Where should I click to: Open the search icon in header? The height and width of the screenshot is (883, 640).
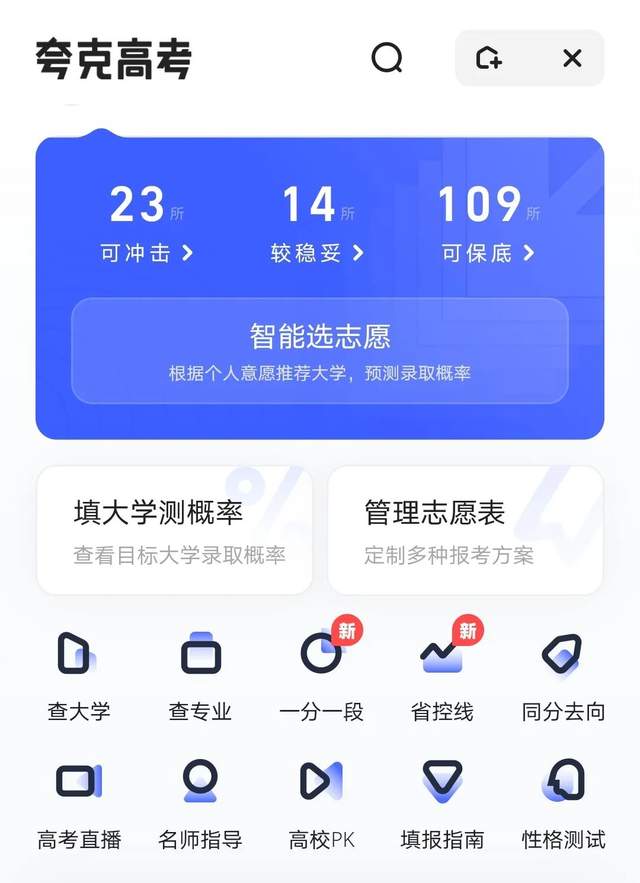(x=387, y=57)
